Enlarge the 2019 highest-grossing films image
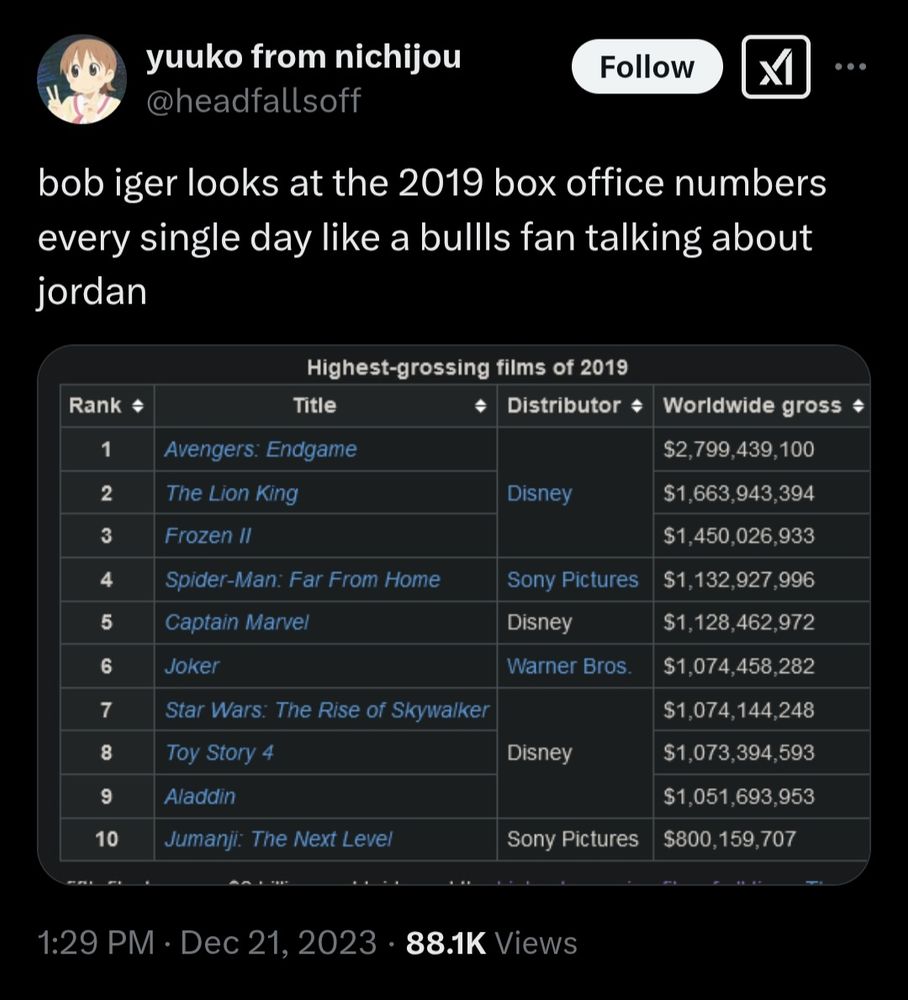 [453, 614]
